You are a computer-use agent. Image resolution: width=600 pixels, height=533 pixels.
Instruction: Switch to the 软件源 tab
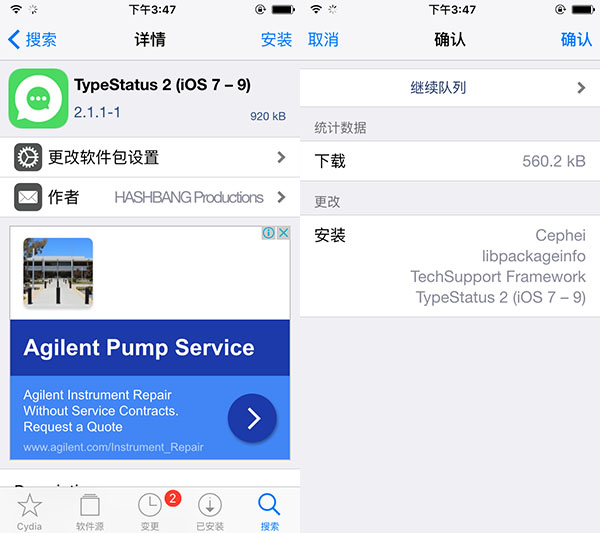90,511
